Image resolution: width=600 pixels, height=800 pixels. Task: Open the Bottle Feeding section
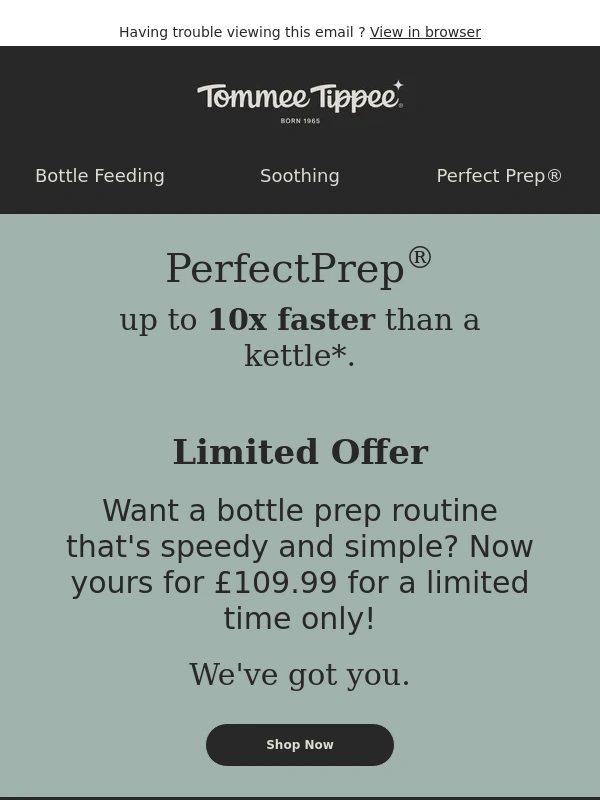click(100, 176)
